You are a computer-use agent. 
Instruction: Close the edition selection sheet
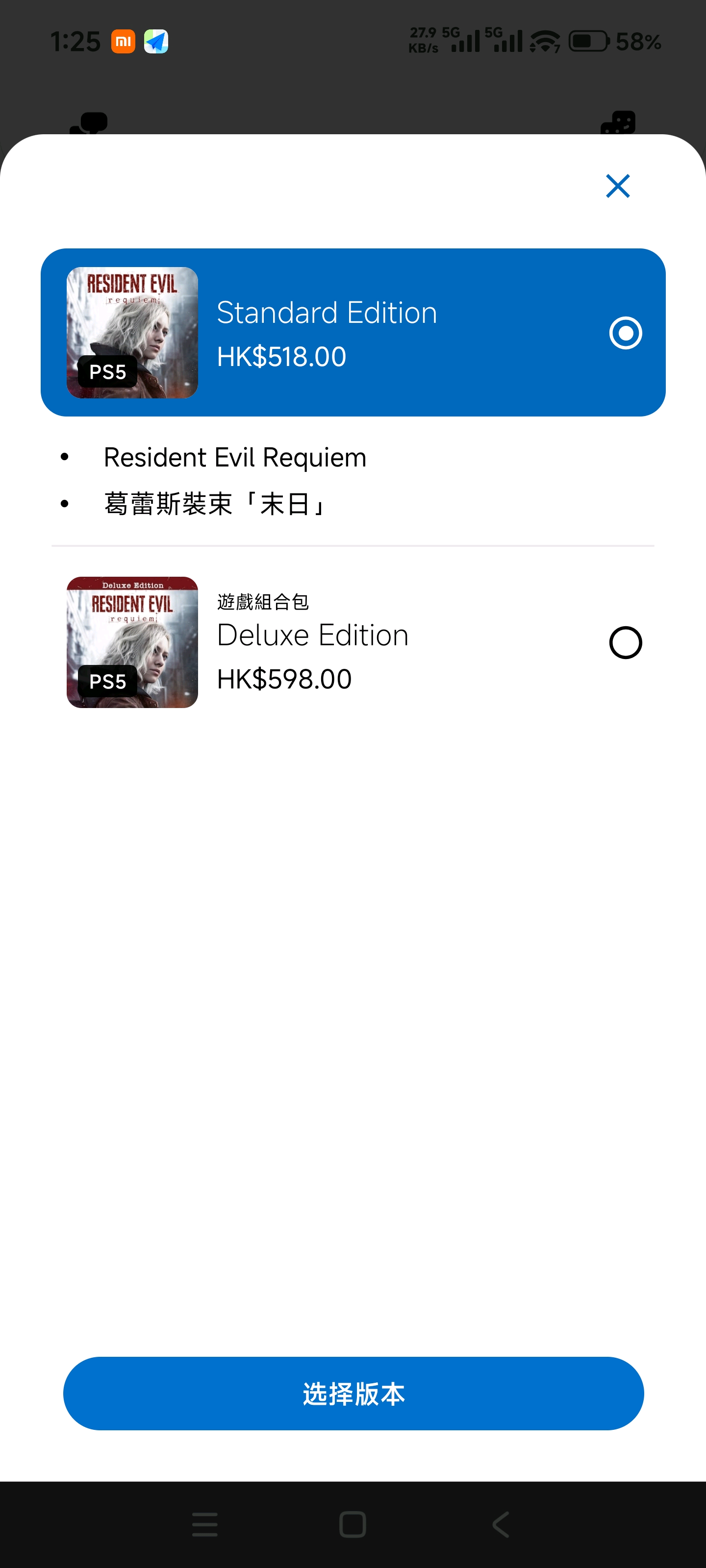pyautogui.click(x=617, y=186)
